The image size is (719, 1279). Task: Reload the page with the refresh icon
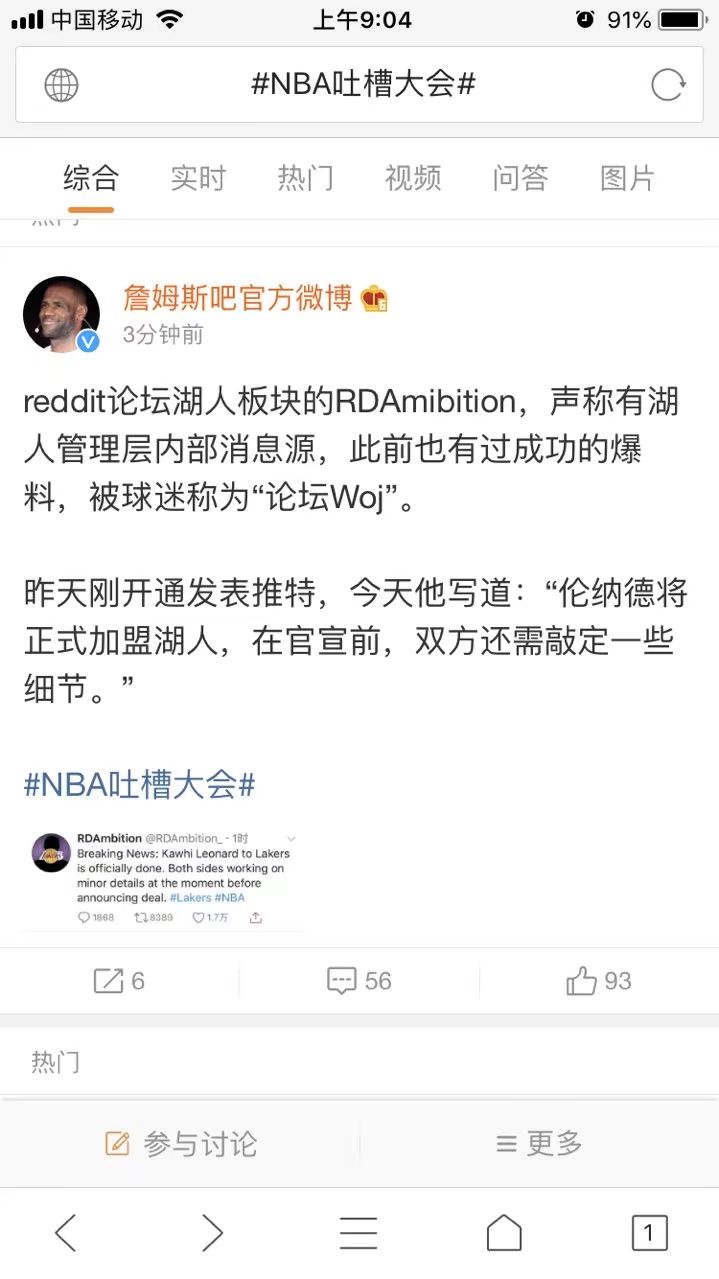click(667, 85)
